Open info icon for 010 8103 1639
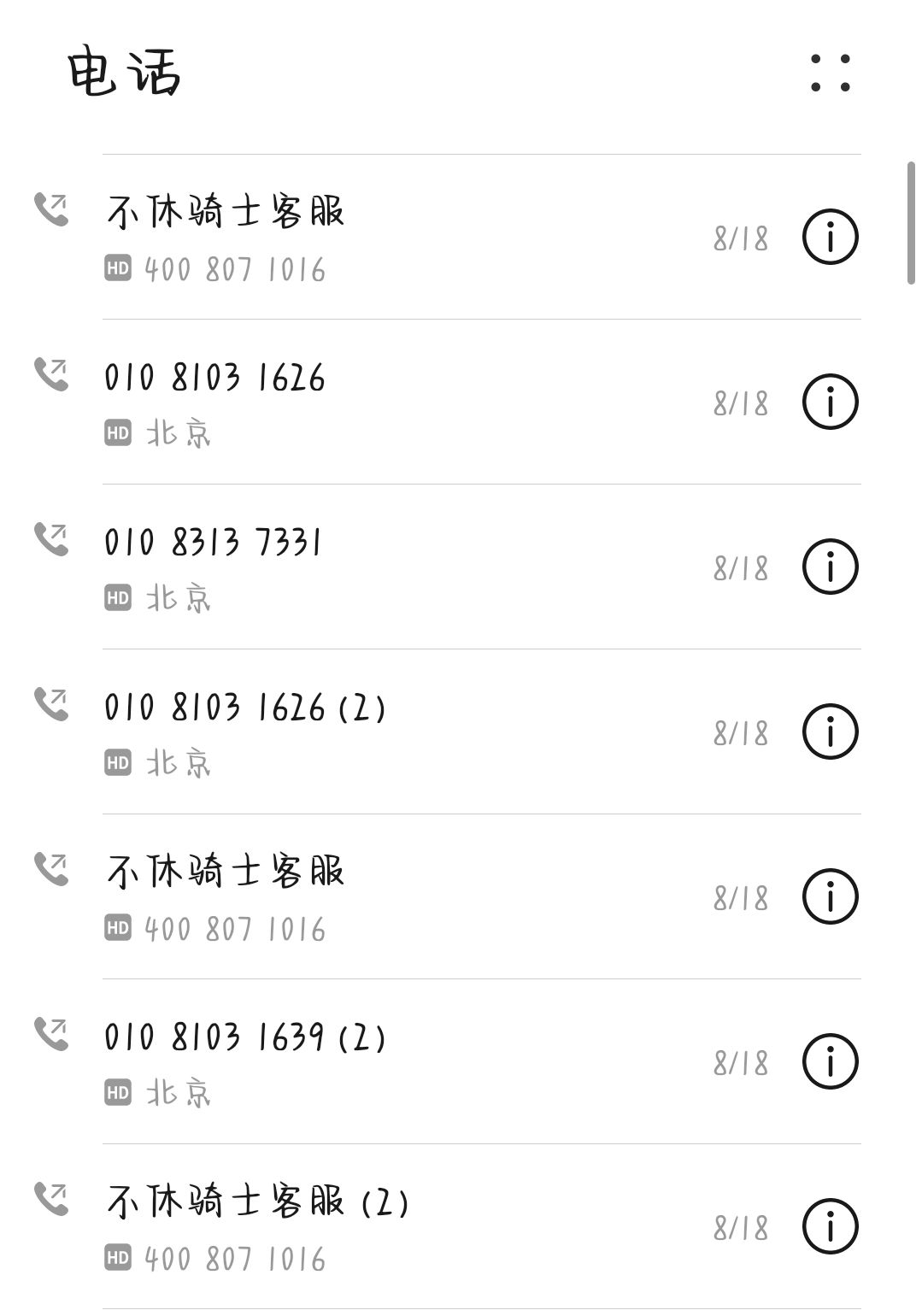This screenshot has height=1316, width=922. point(830,1061)
